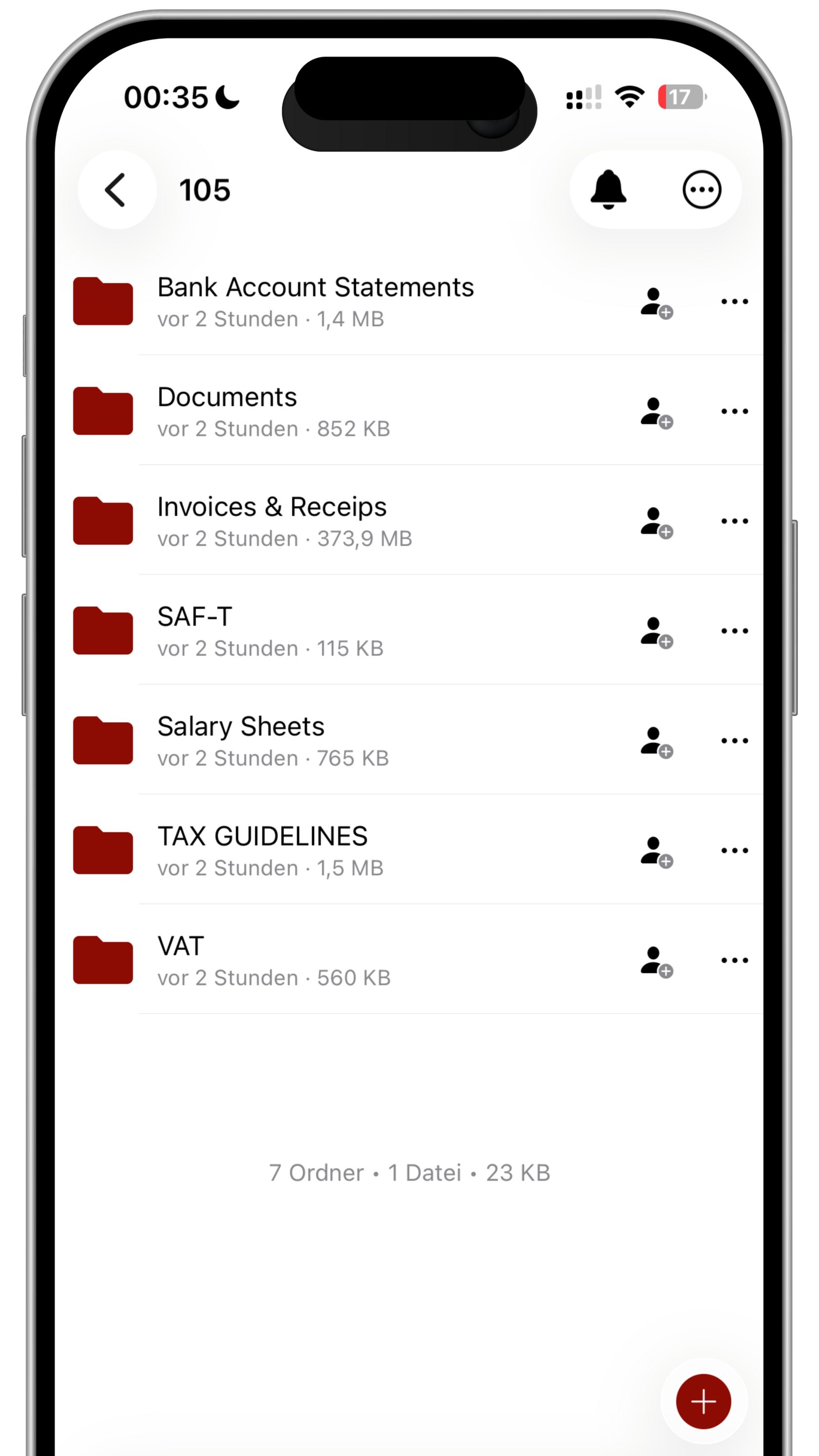819x1456 pixels.
Task: Open the Documents folder
Action: pos(227,411)
